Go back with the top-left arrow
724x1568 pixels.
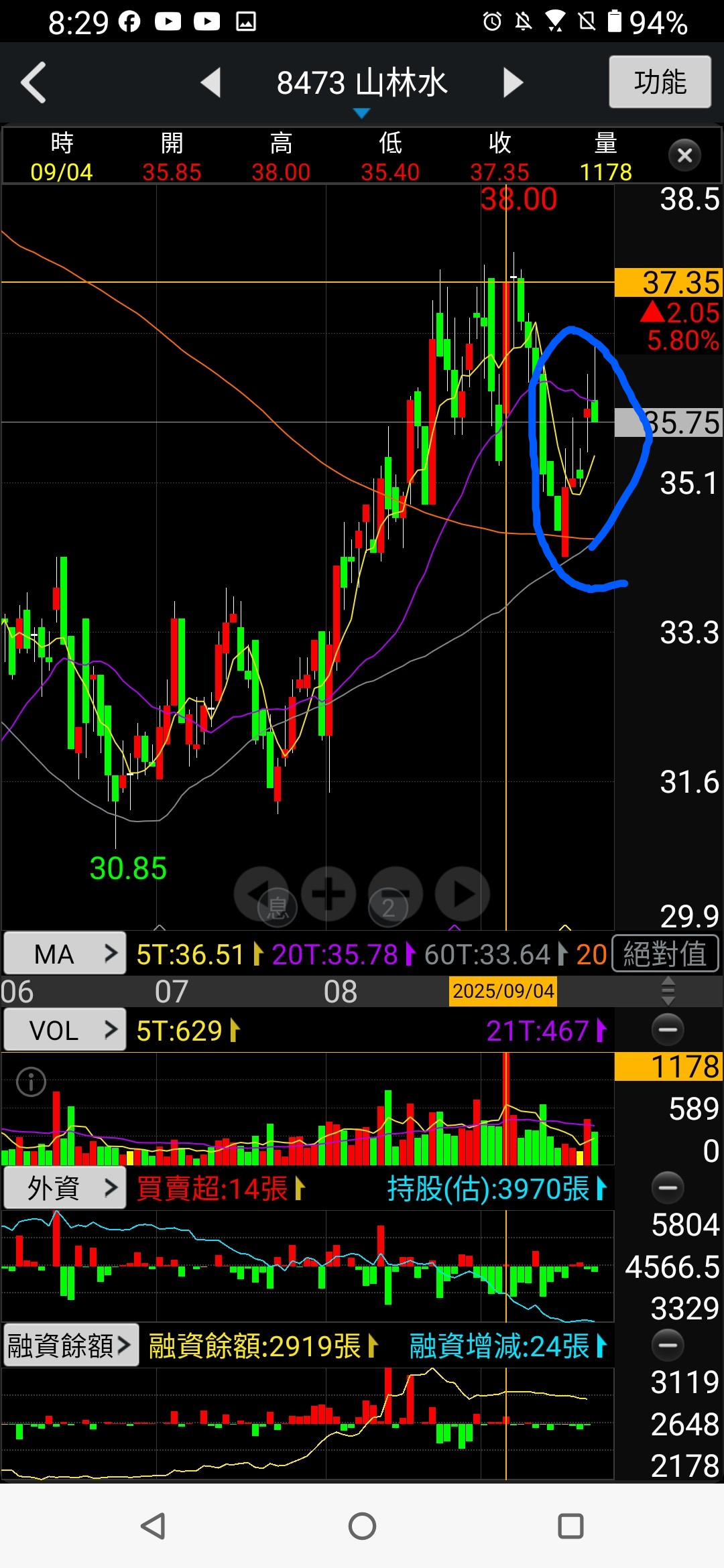[x=34, y=83]
